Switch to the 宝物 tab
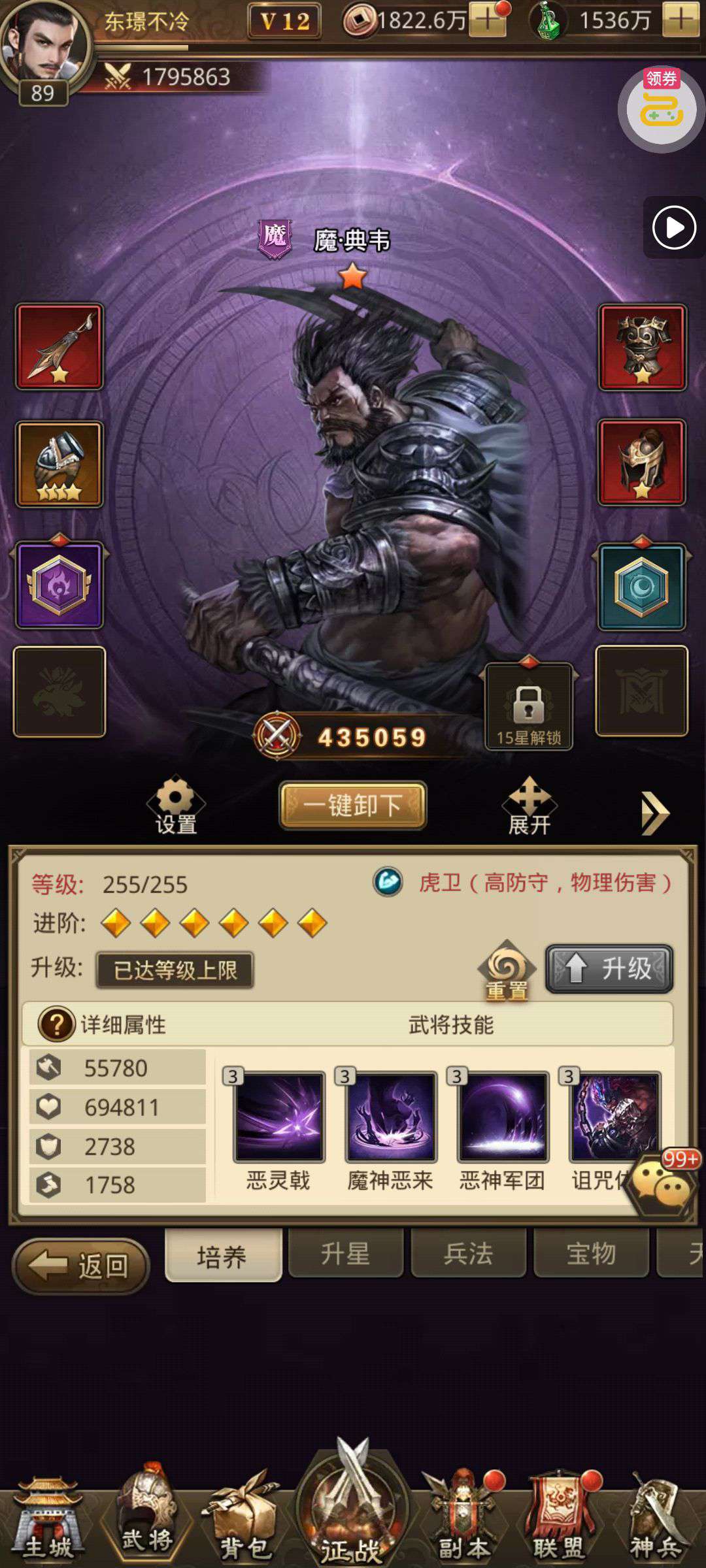This screenshot has width=706, height=1568. tap(591, 1253)
